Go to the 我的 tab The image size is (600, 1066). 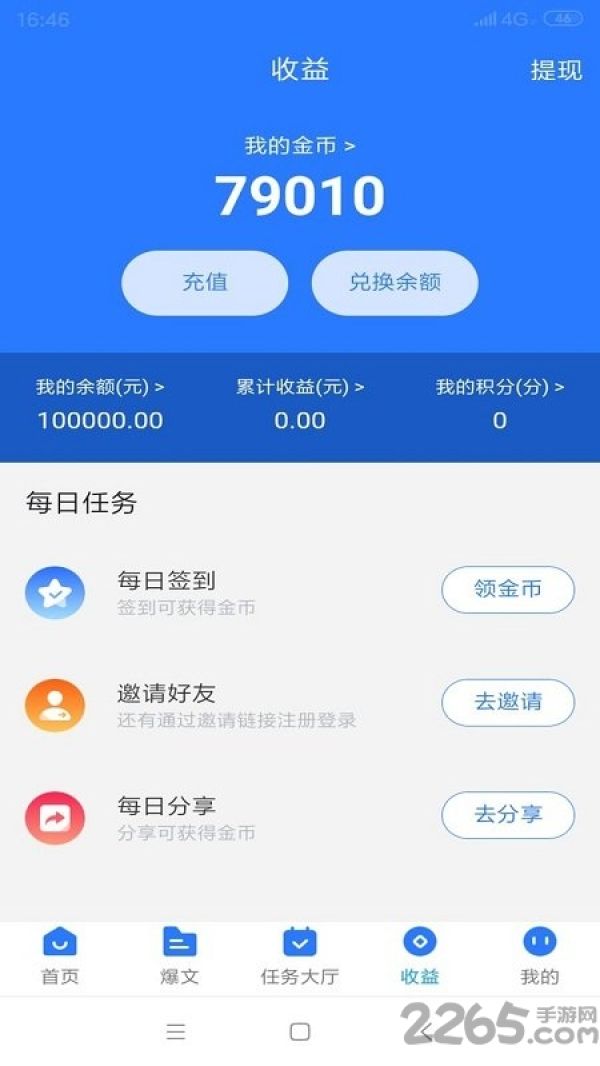(x=540, y=957)
